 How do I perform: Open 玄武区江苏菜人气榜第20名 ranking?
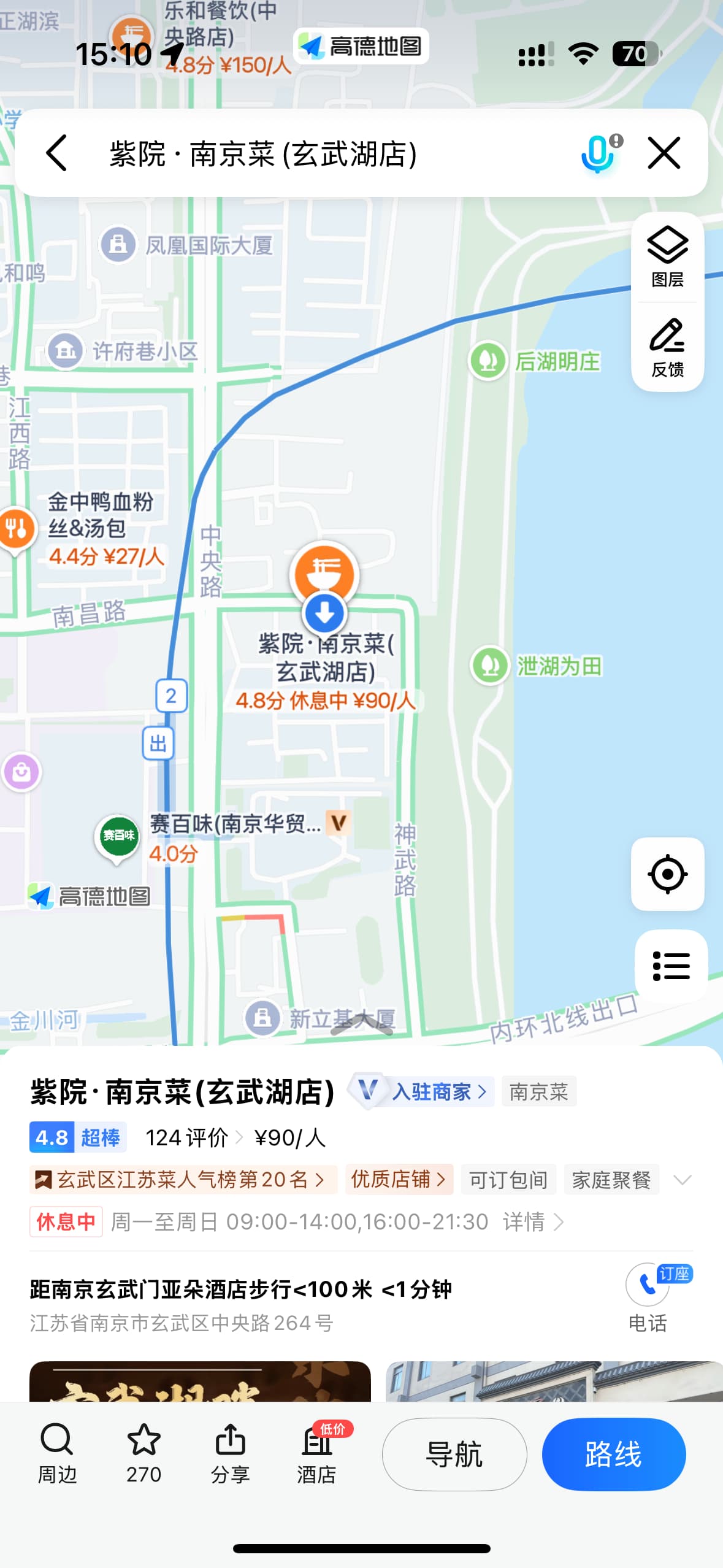click(x=183, y=1179)
